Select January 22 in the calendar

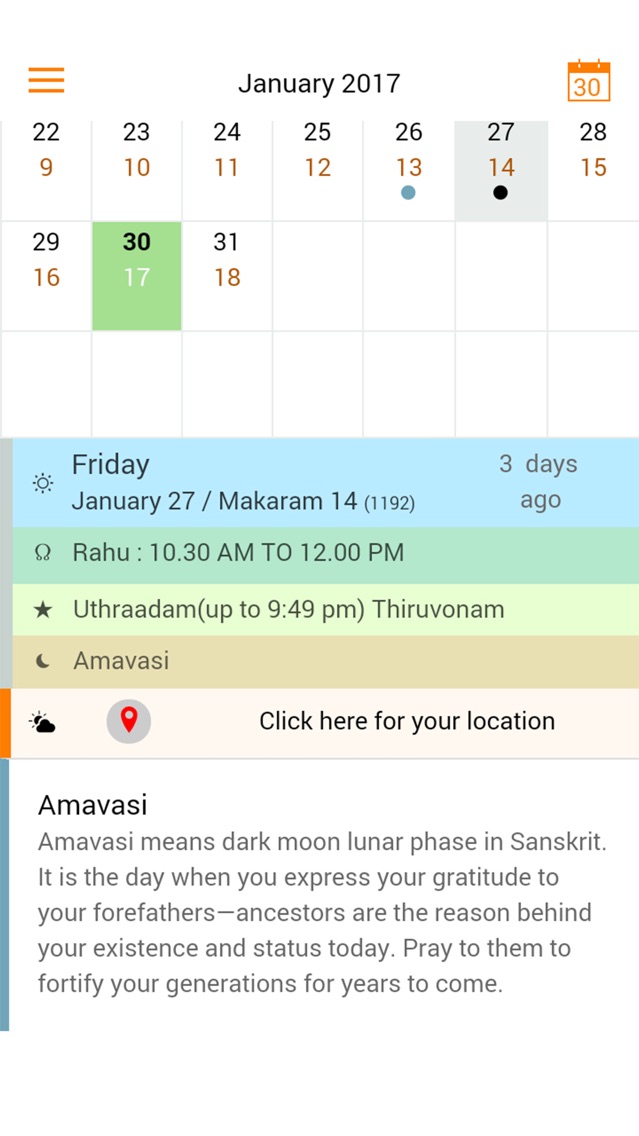click(46, 165)
